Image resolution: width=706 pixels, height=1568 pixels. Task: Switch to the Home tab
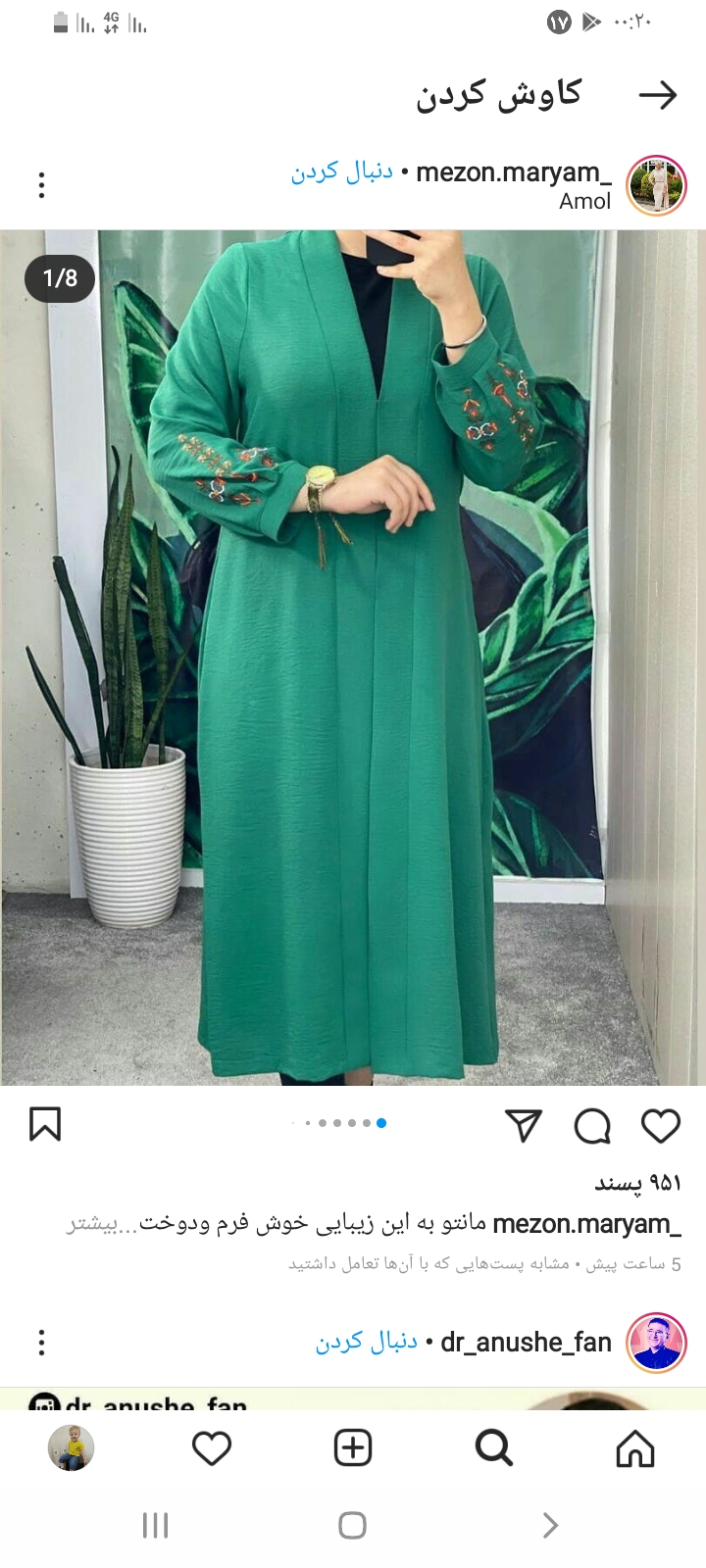(x=634, y=1447)
